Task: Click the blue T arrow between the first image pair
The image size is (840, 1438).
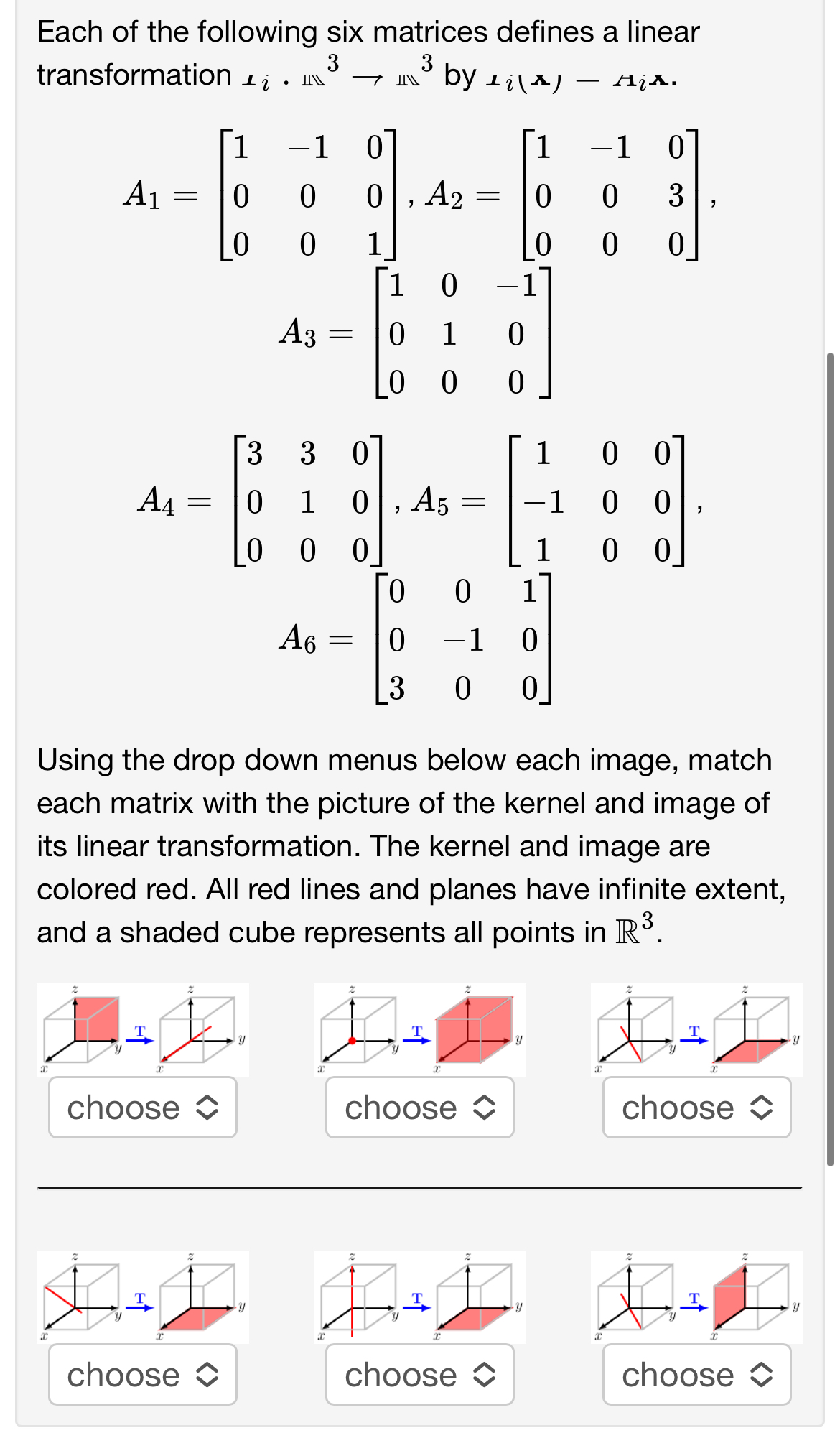Action: (x=141, y=1033)
